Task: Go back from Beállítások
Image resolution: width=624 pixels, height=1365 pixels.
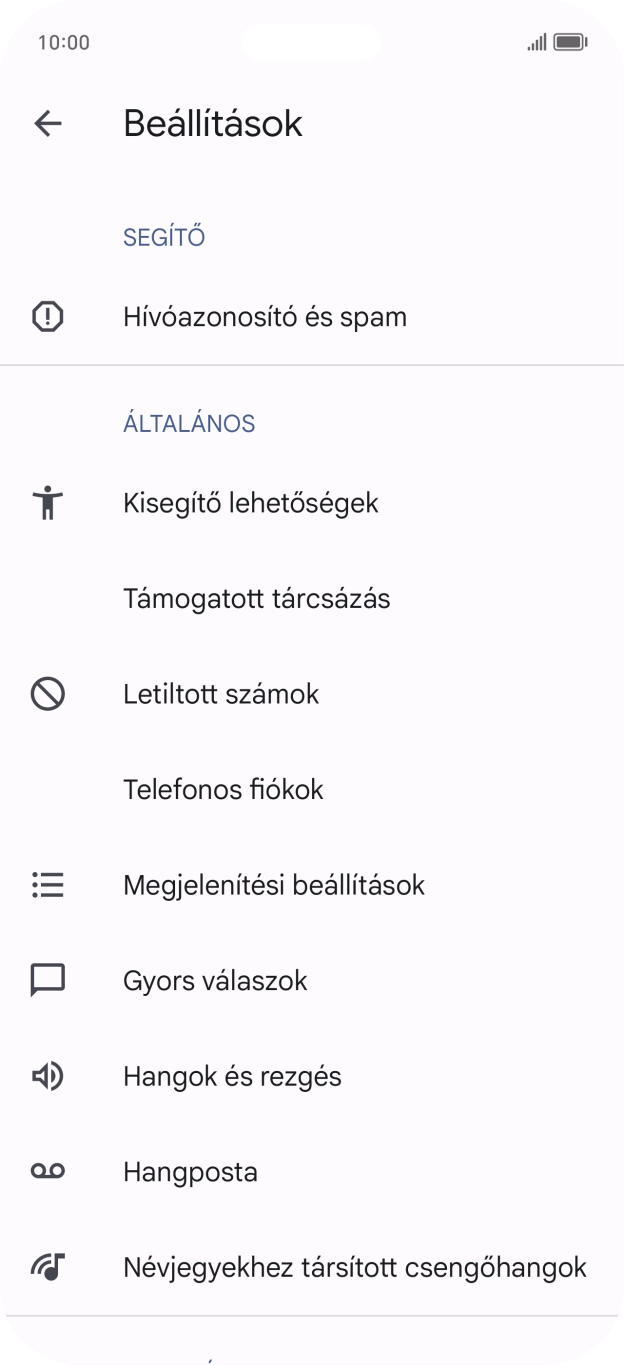Action: [x=48, y=124]
